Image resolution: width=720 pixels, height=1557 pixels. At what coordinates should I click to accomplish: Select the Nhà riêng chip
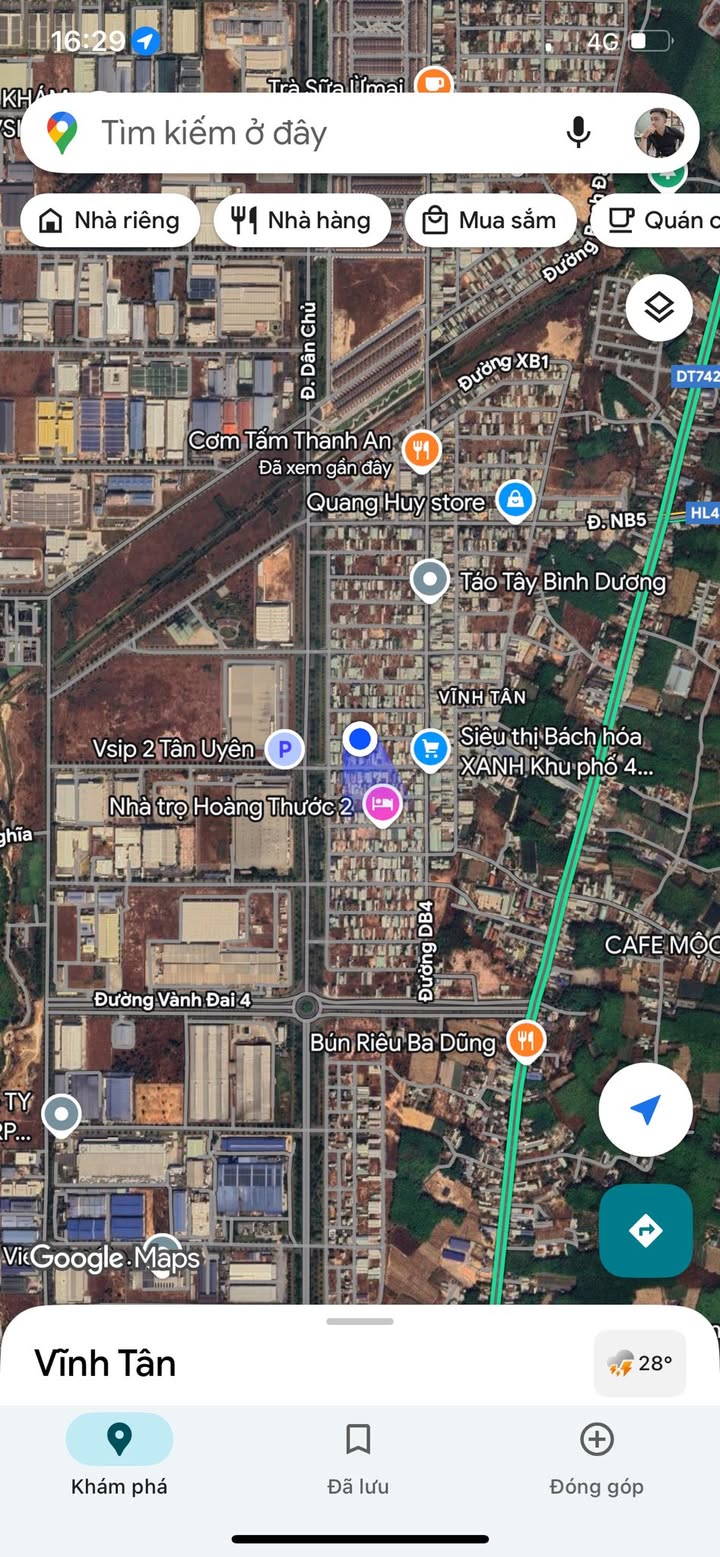[x=108, y=221]
